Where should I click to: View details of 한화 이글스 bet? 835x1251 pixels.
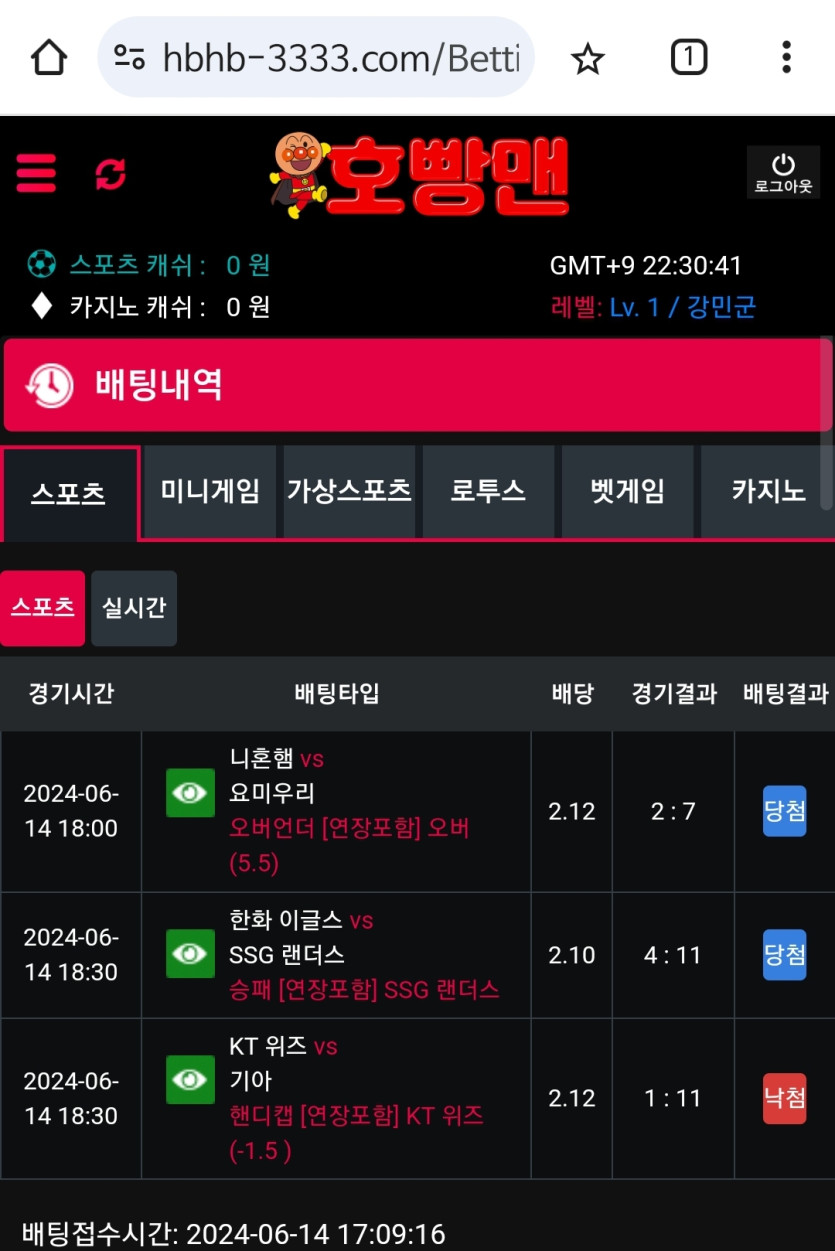(190, 954)
